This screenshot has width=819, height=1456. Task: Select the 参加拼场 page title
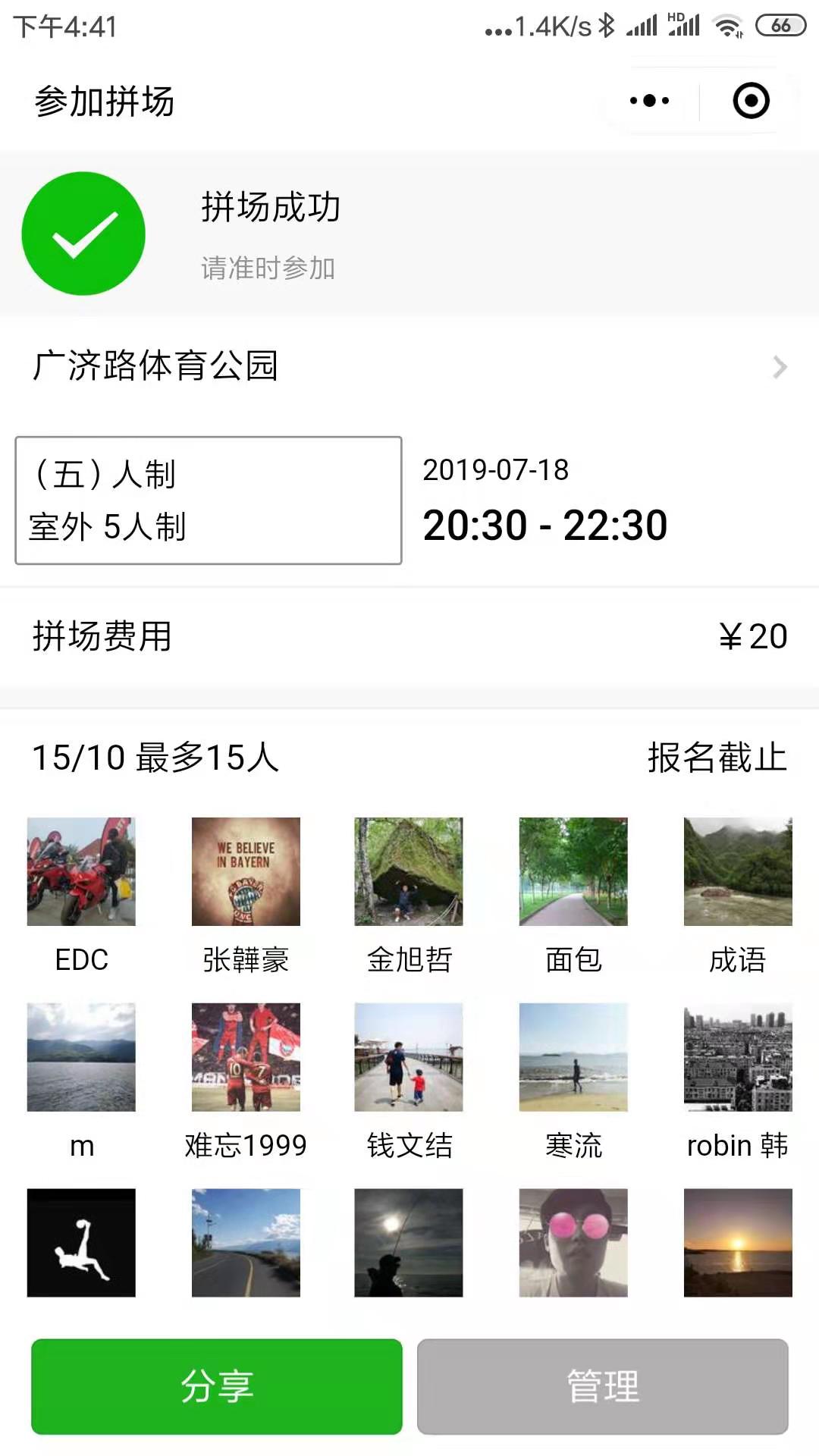pyautogui.click(x=105, y=99)
